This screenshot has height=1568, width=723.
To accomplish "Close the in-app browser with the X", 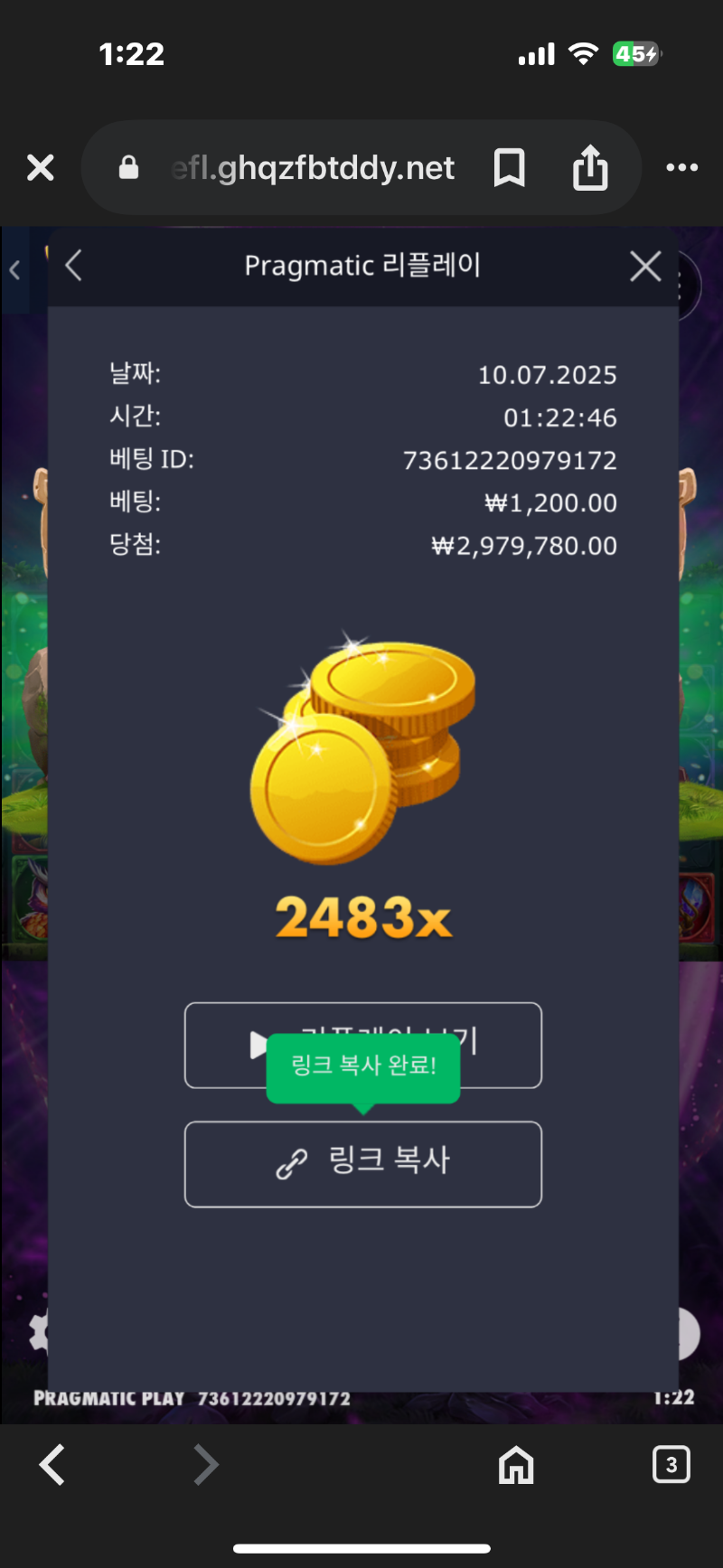I will point(41,168).
